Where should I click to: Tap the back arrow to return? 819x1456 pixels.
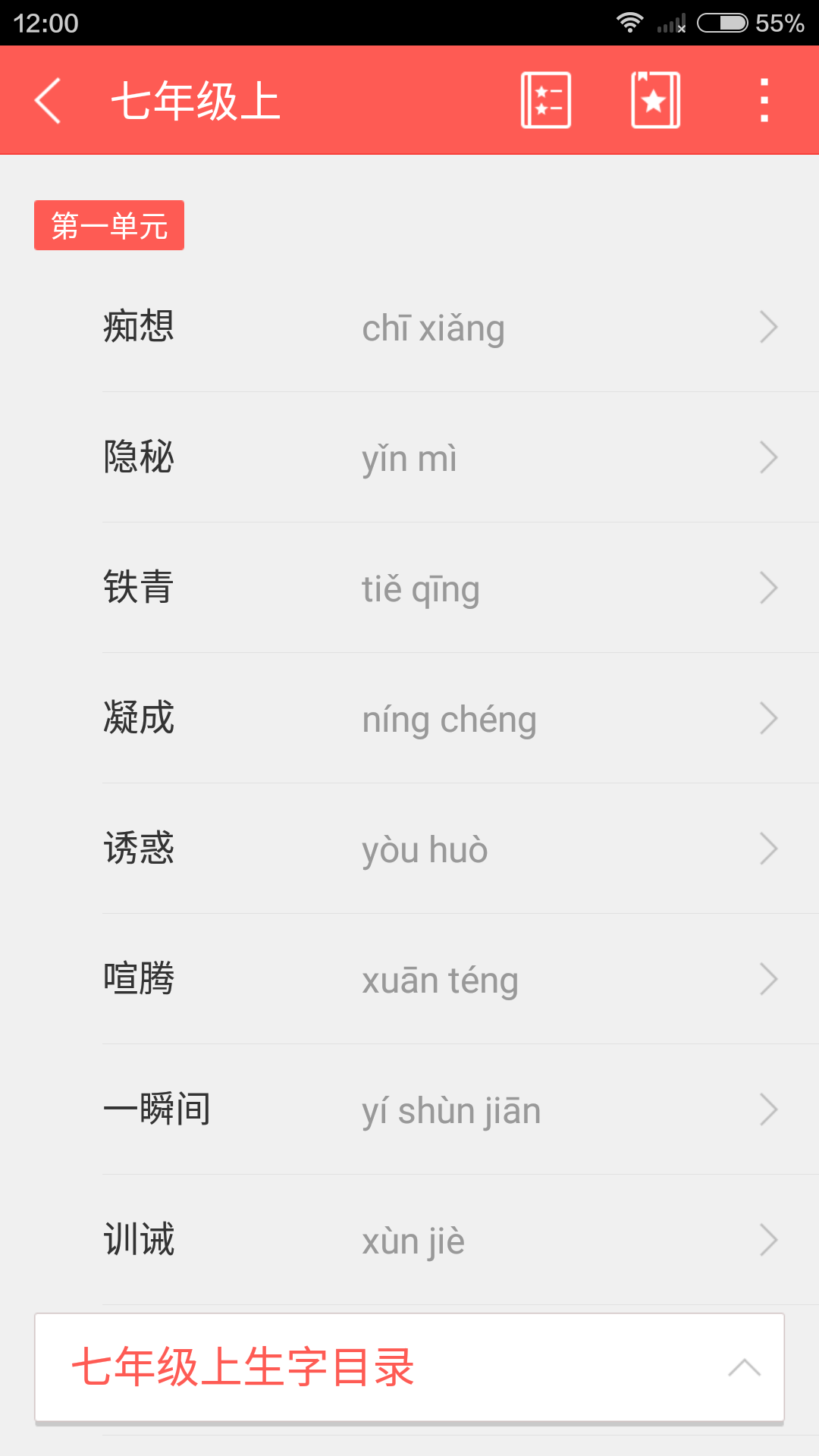pyautogui.click(x=48, y=99)
